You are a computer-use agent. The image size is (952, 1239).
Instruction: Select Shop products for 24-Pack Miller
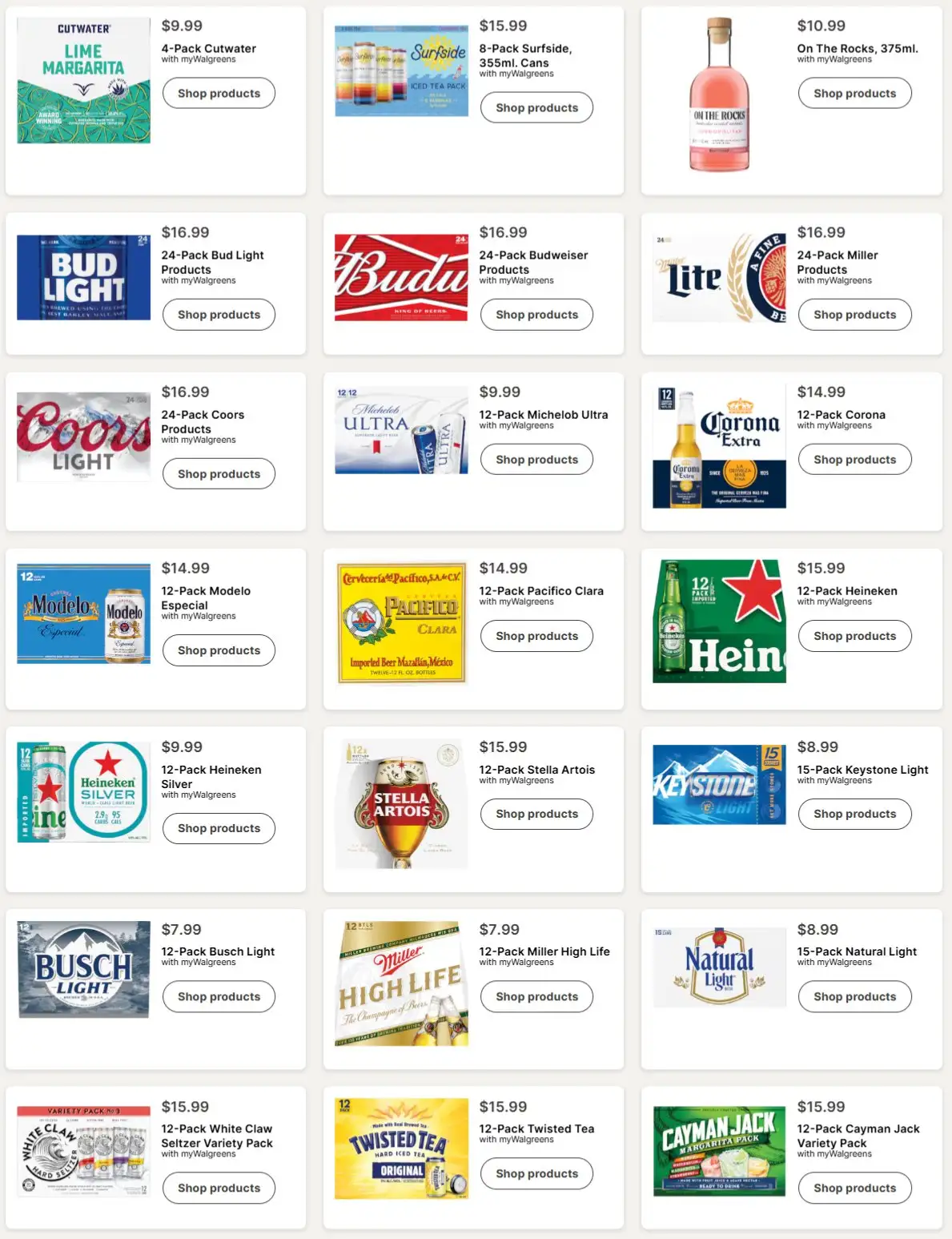click(854, 315)
